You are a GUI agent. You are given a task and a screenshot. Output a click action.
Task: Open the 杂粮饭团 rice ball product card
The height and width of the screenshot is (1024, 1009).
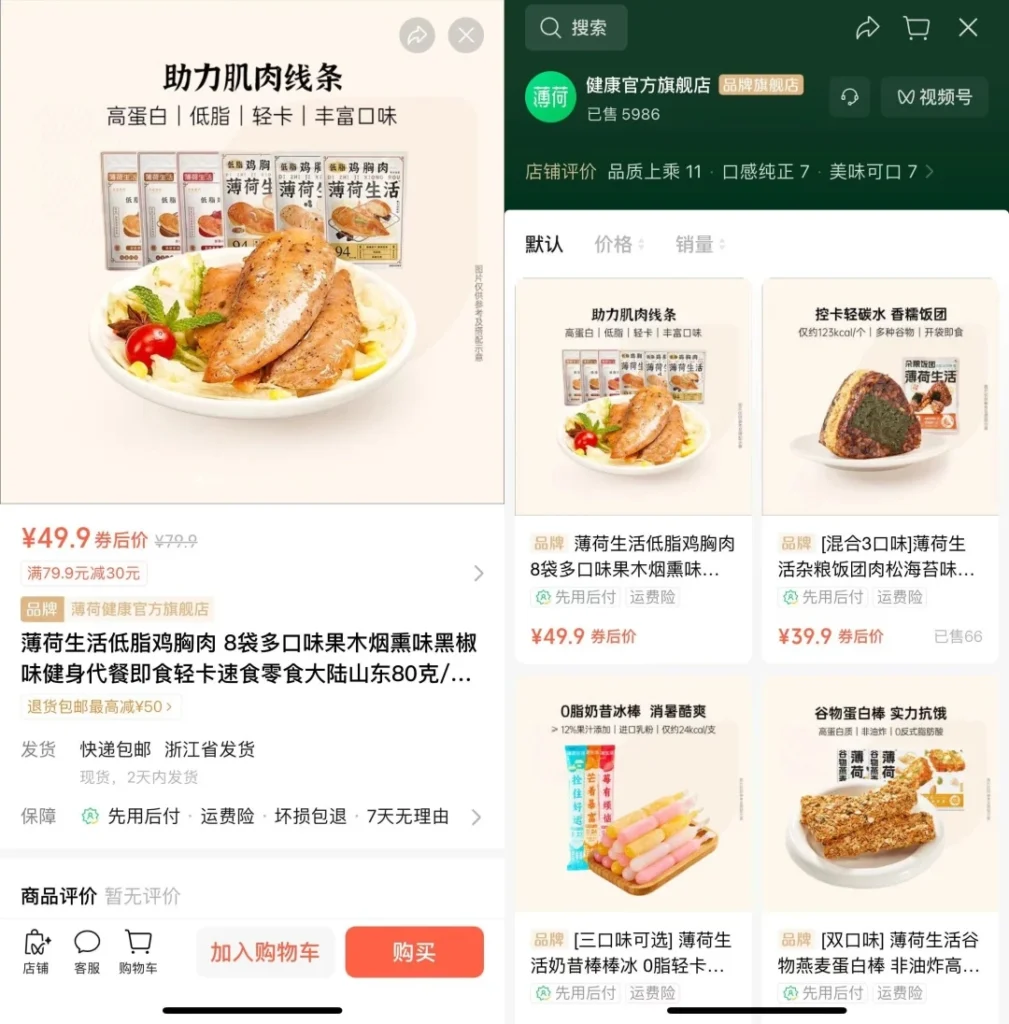coord(880,470)
